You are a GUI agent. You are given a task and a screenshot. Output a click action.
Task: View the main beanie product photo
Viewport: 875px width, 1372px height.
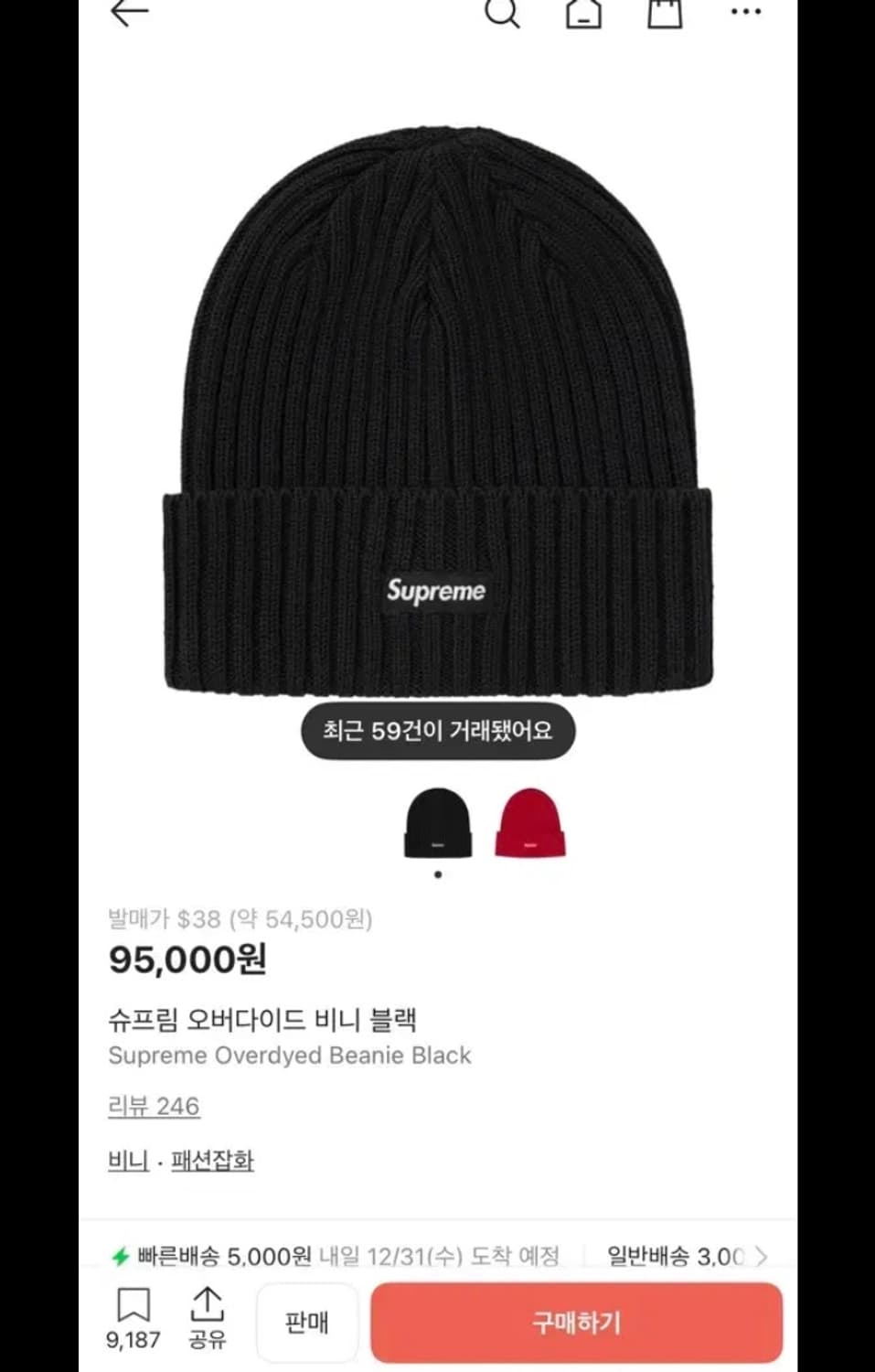(x=437, y=402)
